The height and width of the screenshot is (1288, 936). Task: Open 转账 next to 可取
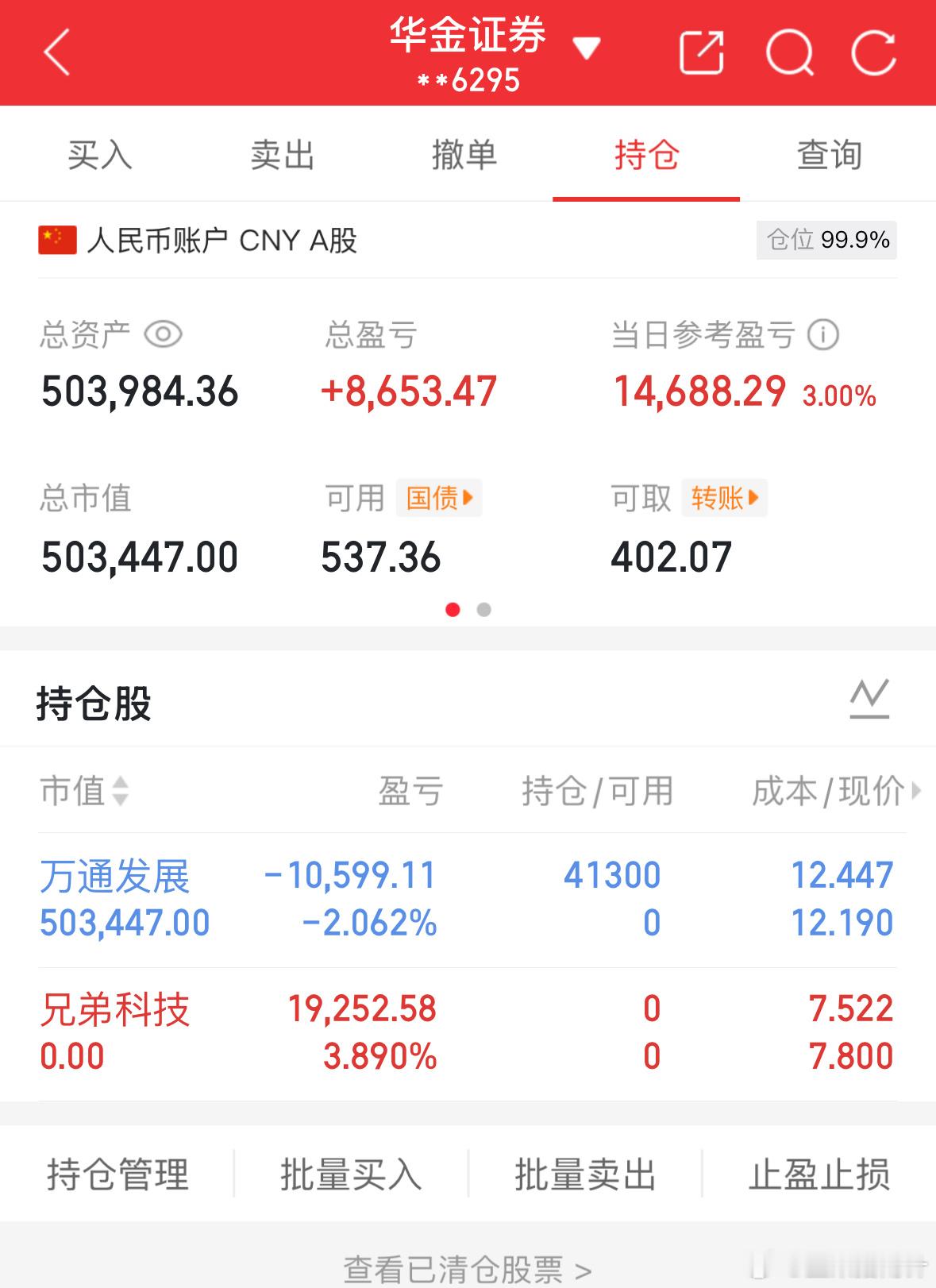pyautogui.click(x=724, y=498)
